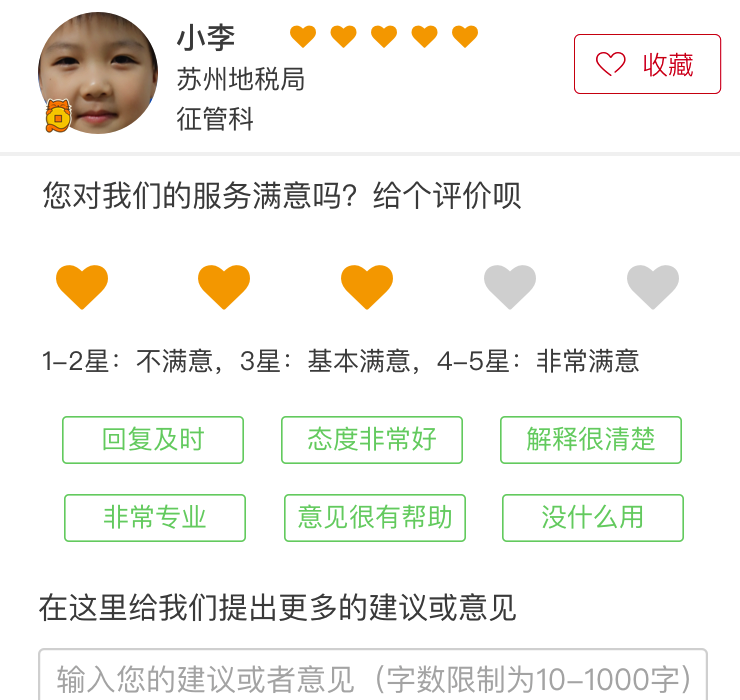The height and width of the screenshot is (700, 740).
Task: Rate the service two hearts
Action: (x=224, y=287)
